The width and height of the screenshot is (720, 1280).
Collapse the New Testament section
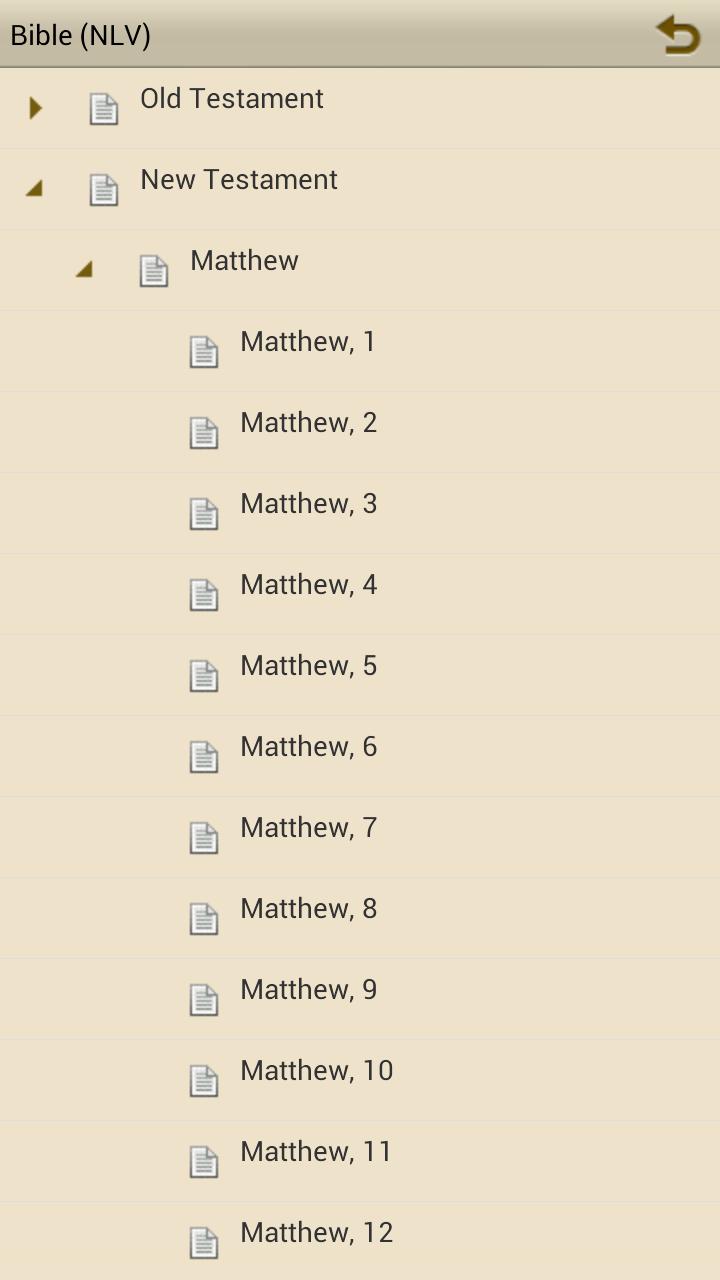pos(35,189)
